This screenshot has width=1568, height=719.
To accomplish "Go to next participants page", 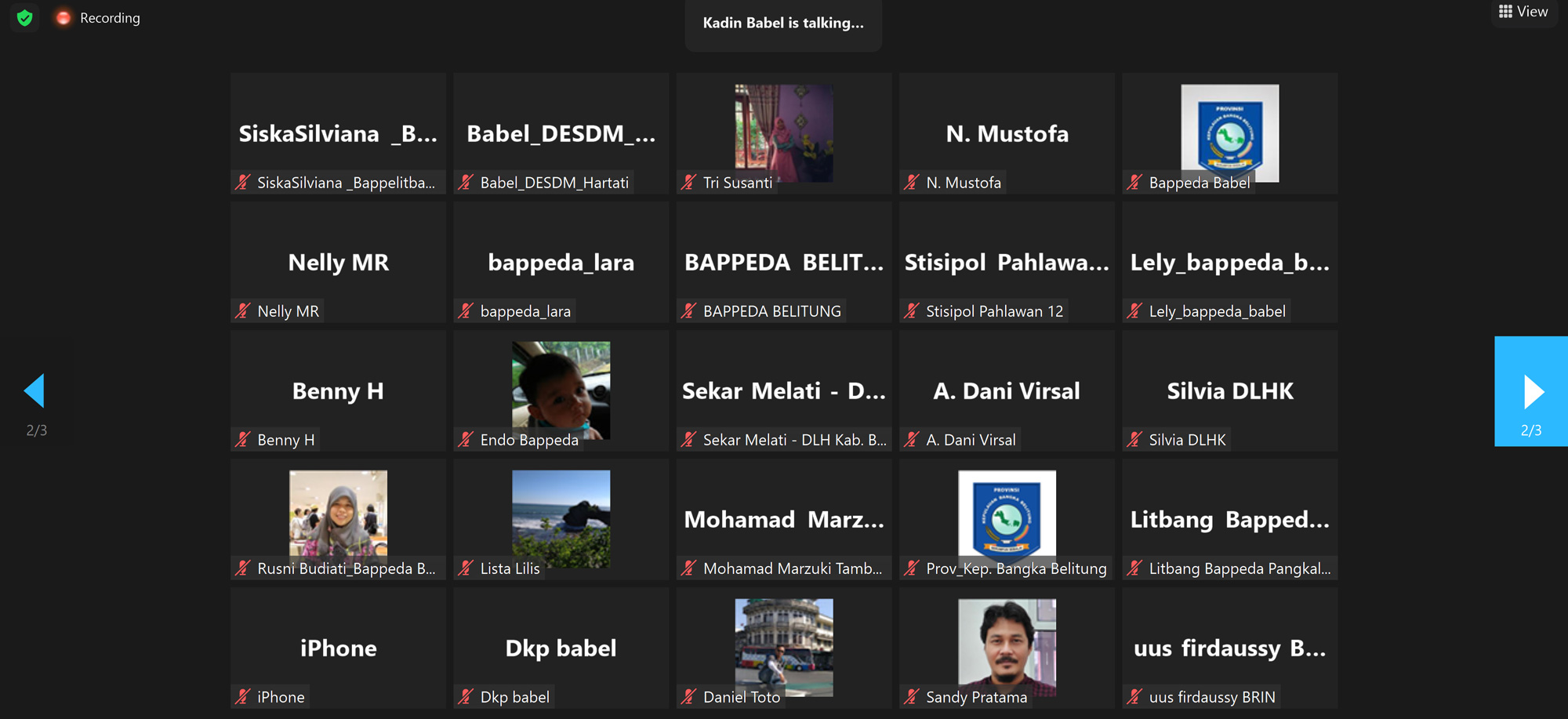I will pos(1531,391).
